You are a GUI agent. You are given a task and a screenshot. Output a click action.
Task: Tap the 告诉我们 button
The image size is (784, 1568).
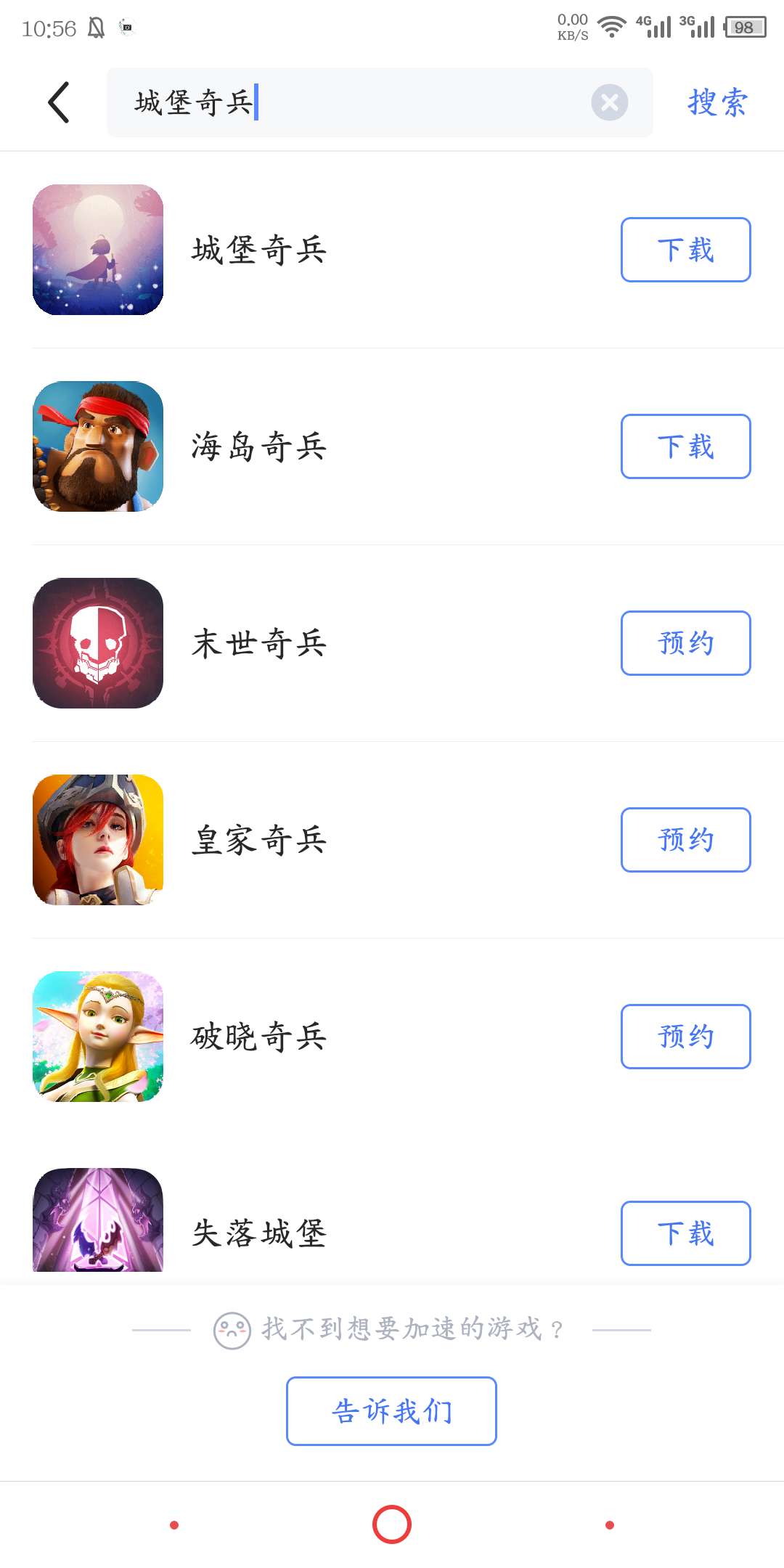pos(391,1411)
